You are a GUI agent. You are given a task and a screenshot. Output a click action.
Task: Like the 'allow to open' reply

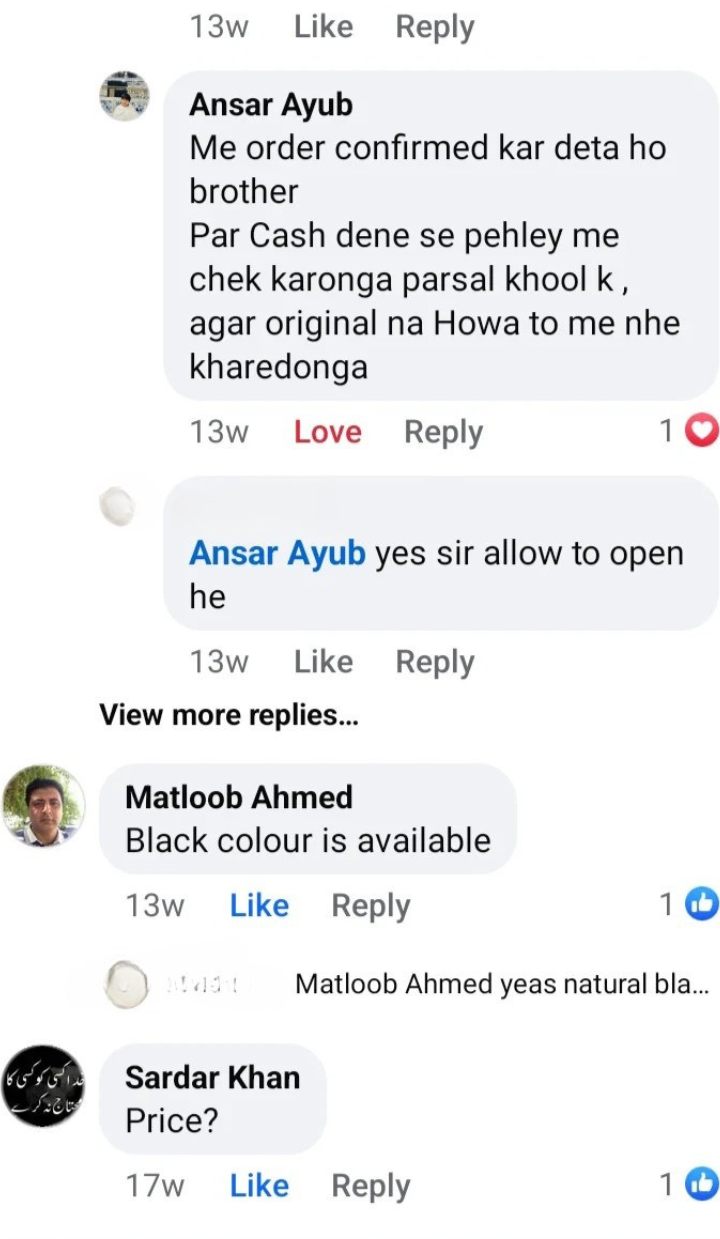click(323, 662)
